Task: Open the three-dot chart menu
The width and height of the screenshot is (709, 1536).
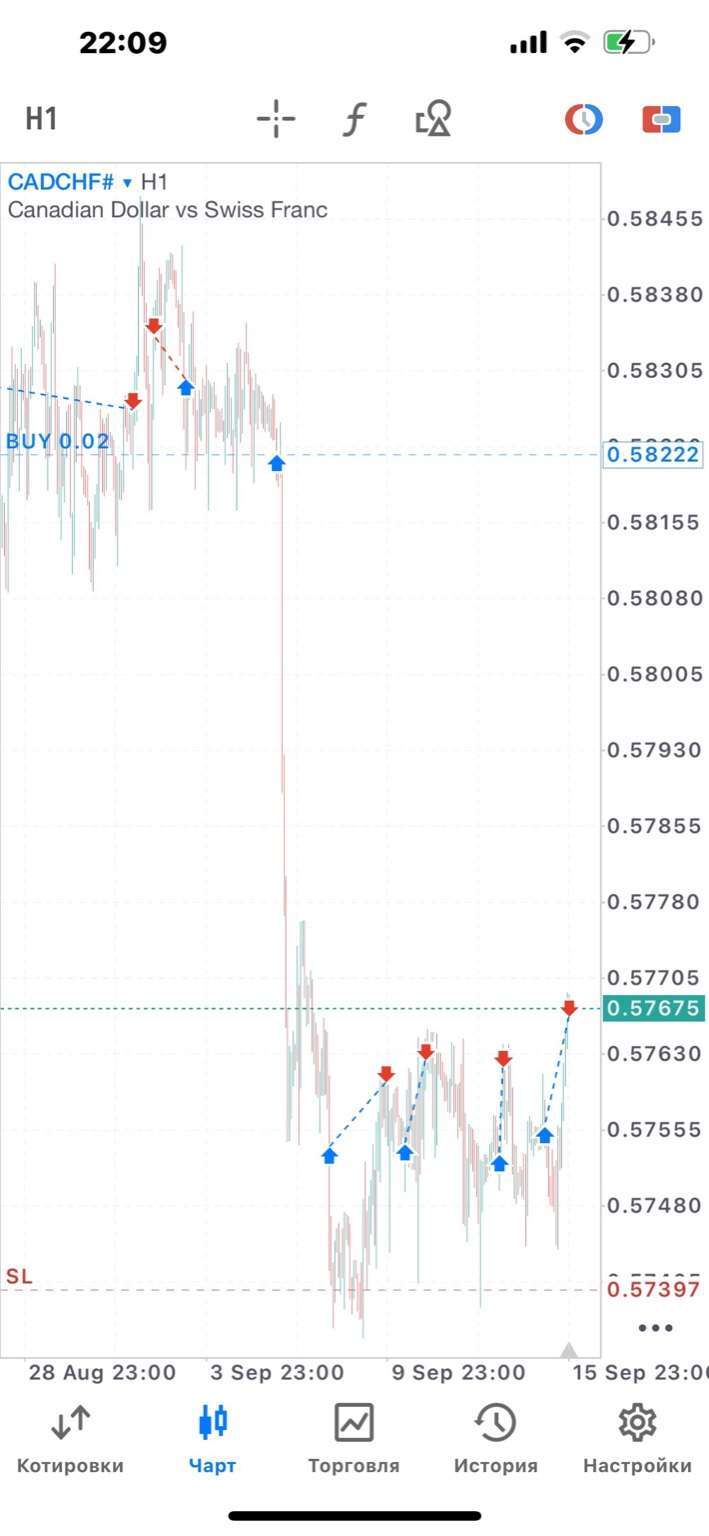Action: pyautogui.click(x=655, y=1328)
